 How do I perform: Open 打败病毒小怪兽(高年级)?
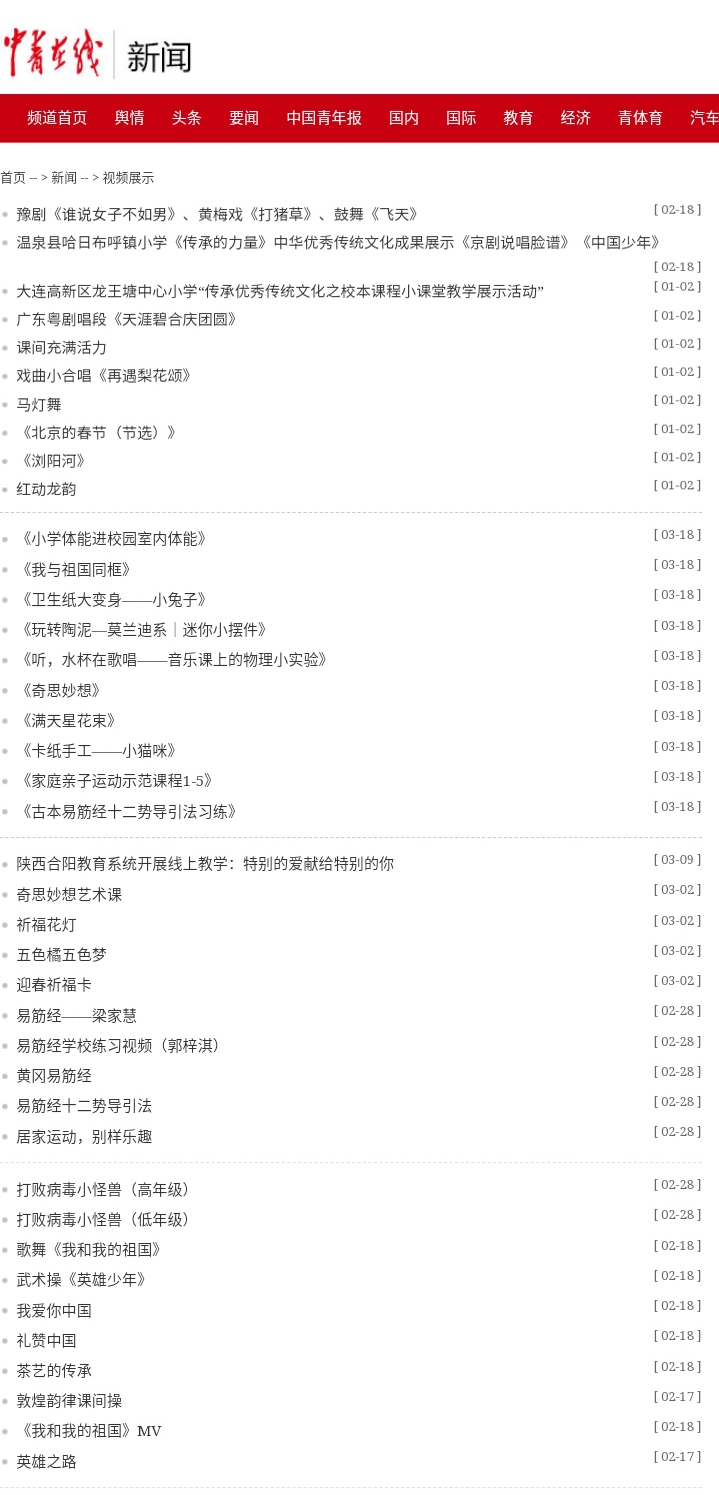pyautogui.click(x=103, y=1190)
